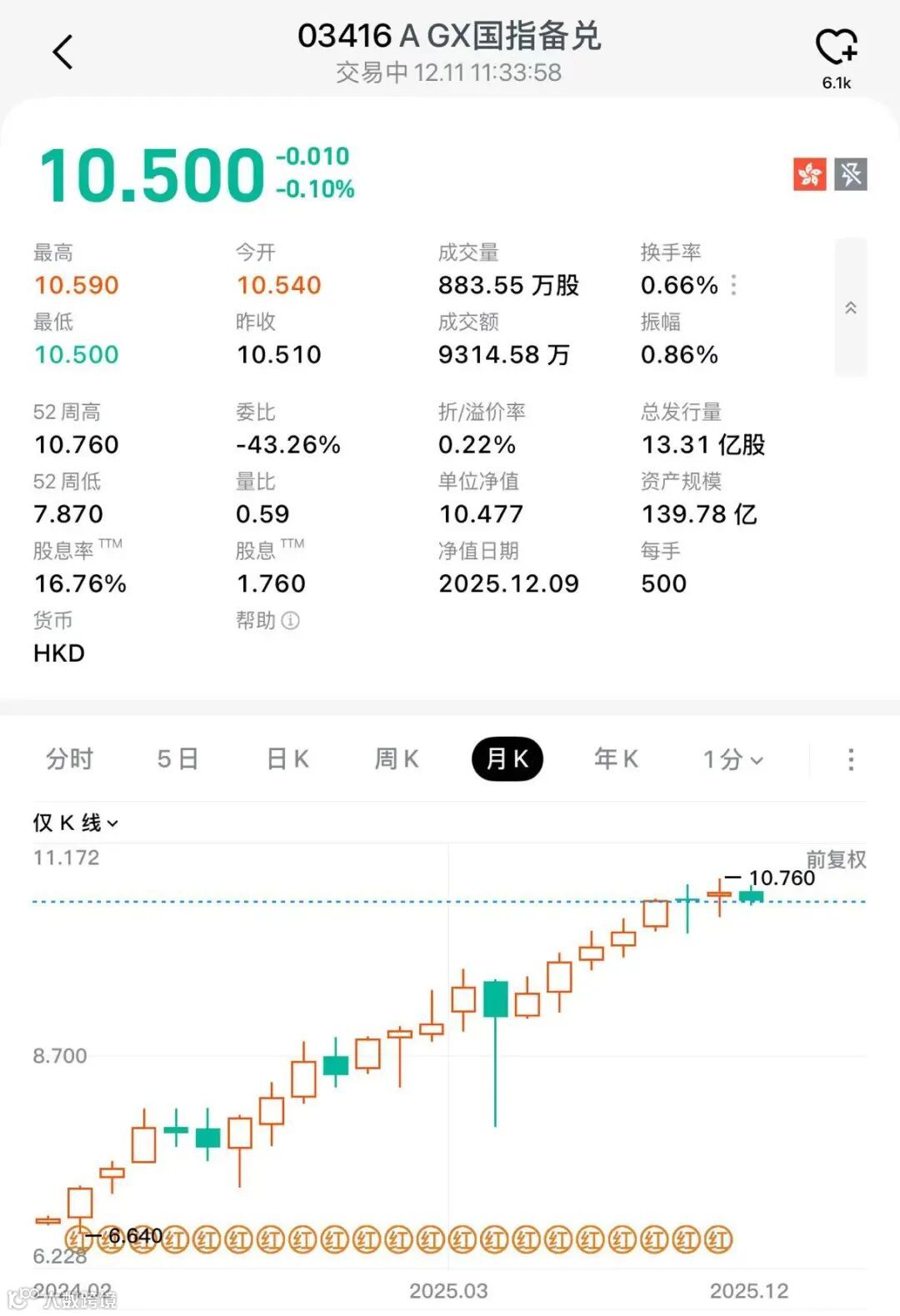Change the 前复权 adjustment setting

coord(835,859)
